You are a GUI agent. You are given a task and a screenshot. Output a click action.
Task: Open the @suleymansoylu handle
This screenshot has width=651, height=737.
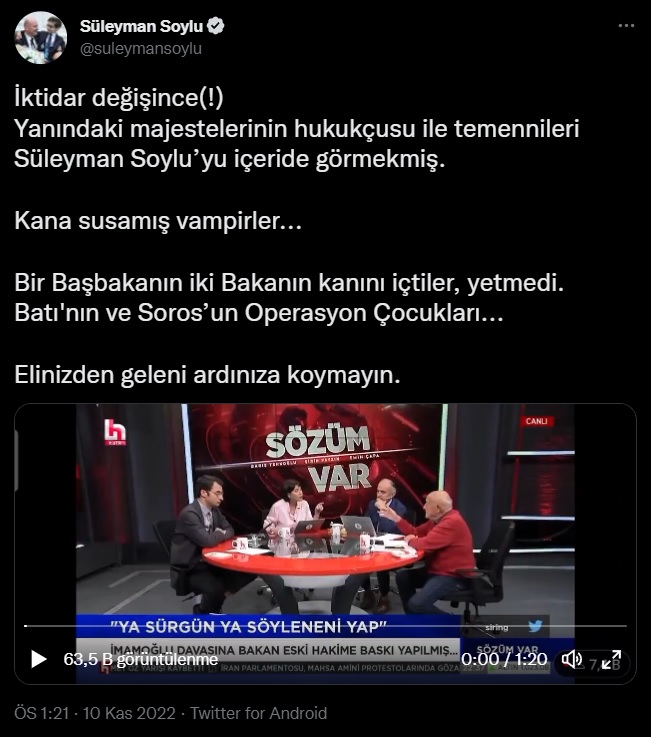(140, 48)
